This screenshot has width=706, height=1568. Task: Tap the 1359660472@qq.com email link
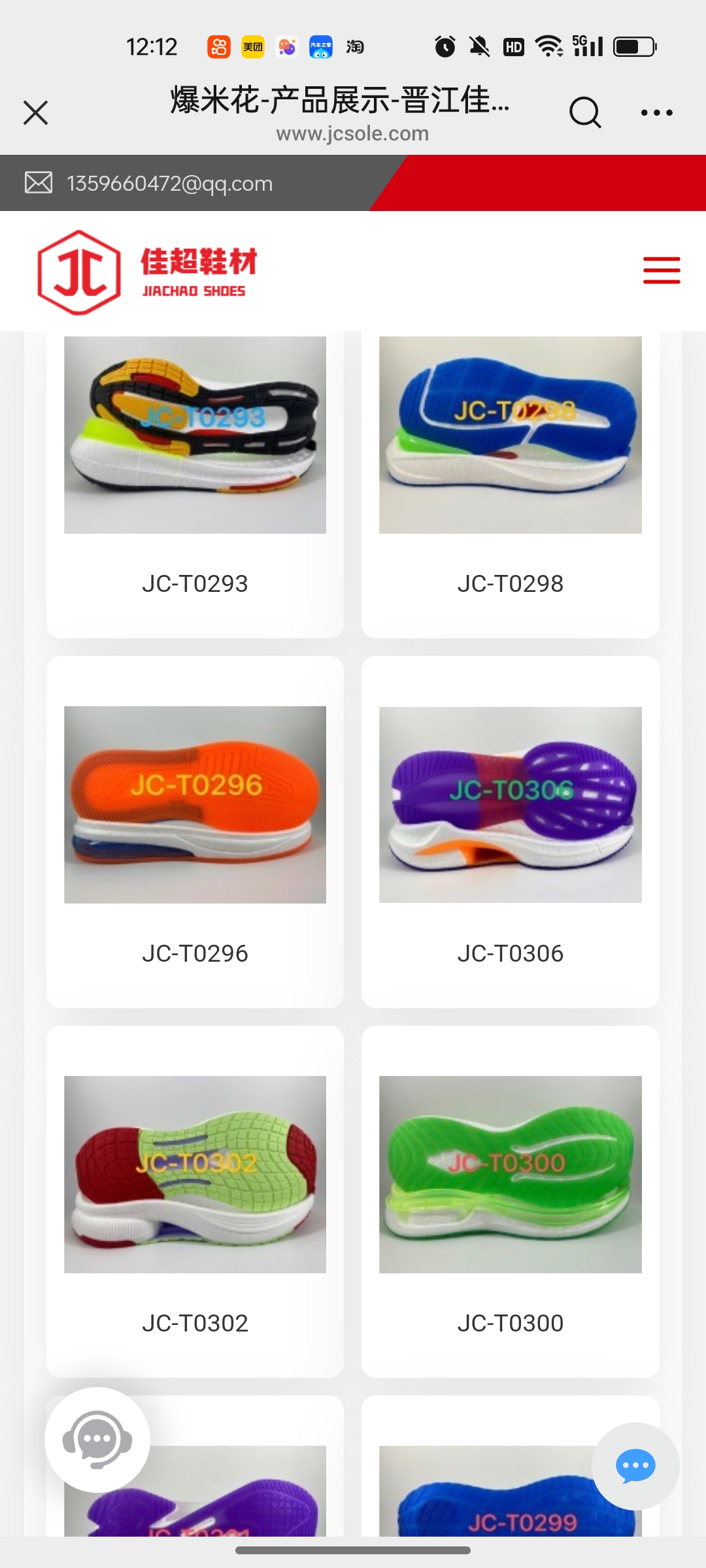169,184
